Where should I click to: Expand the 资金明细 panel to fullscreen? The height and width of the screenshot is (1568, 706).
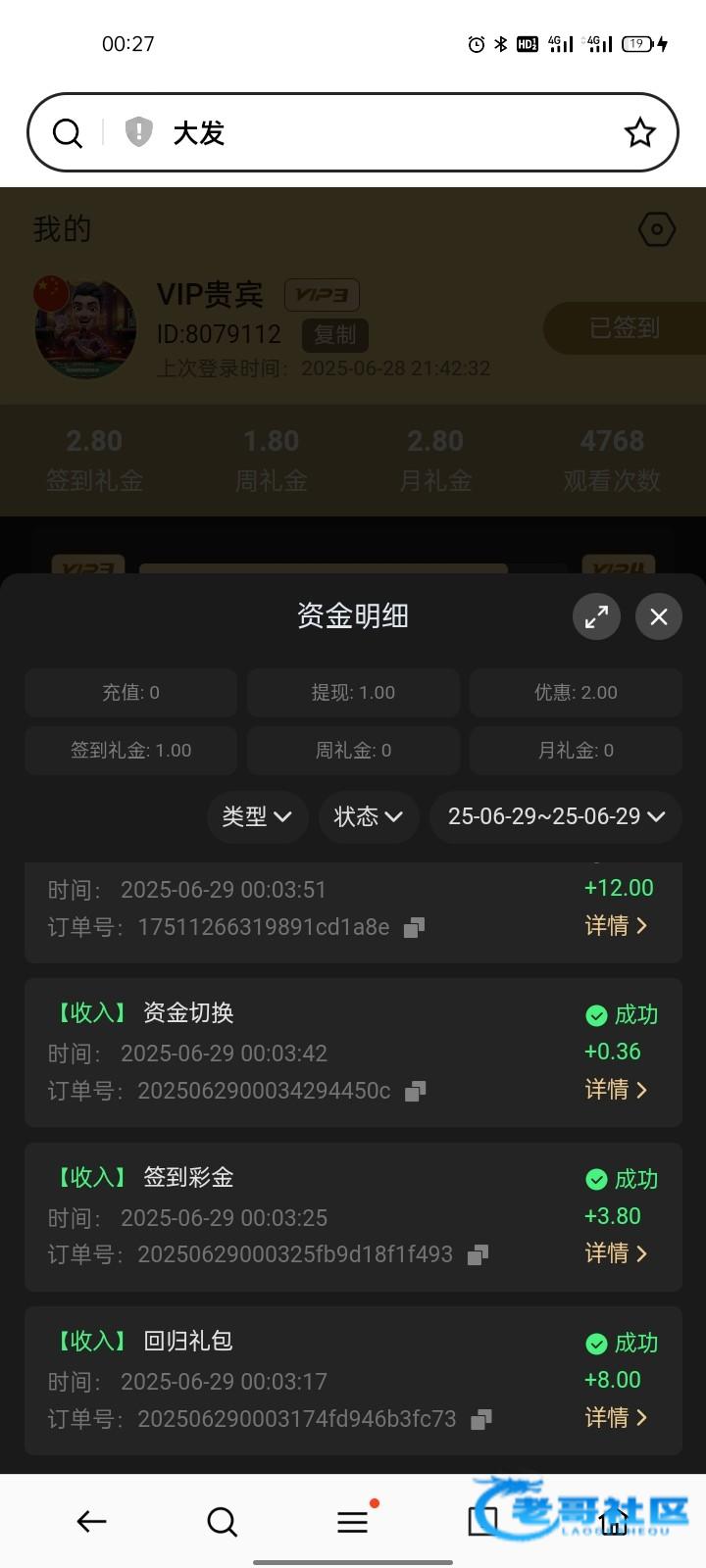pyautogui.click(x=596, y=616)
